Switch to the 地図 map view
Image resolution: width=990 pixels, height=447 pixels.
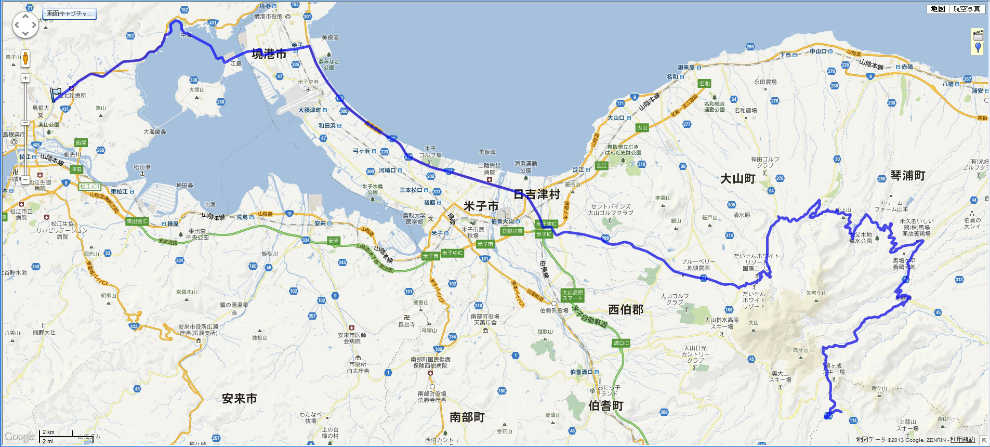pos(937,9)
